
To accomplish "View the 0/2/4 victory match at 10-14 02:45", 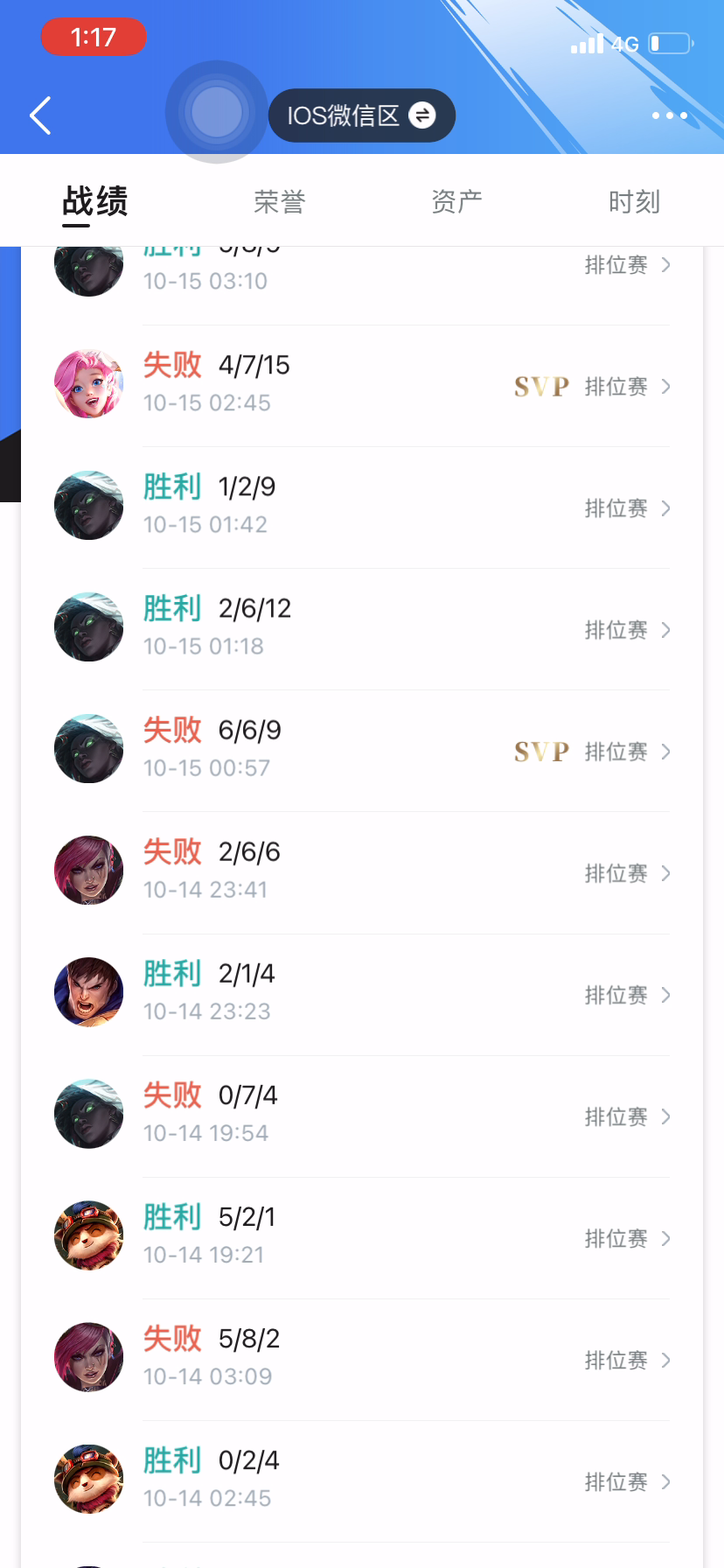I will (x=362, y=1480).
